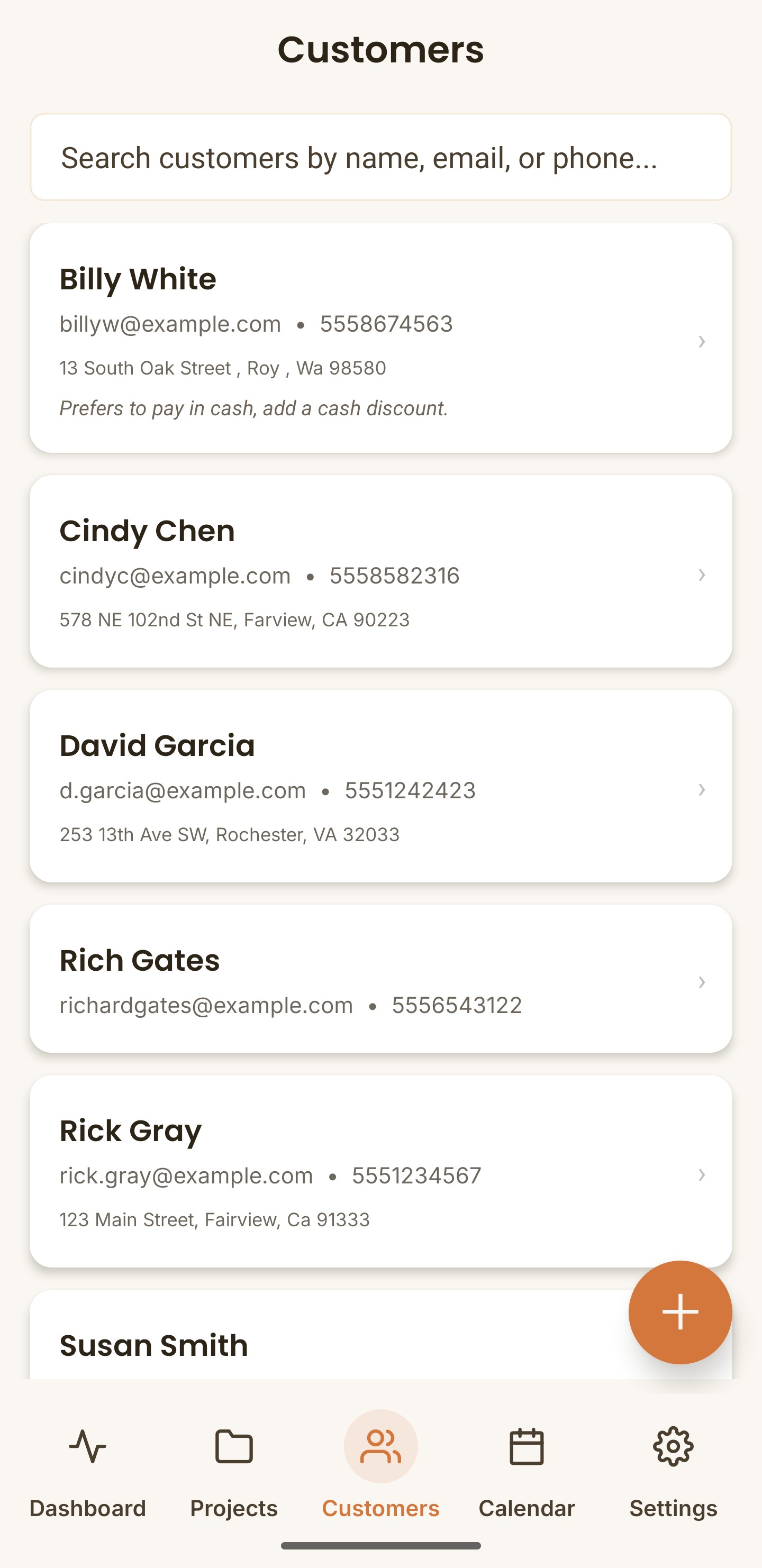Tap the Customers highlighted nav icon
This screenshot has height=1568, width=762.
point(380,1446)
